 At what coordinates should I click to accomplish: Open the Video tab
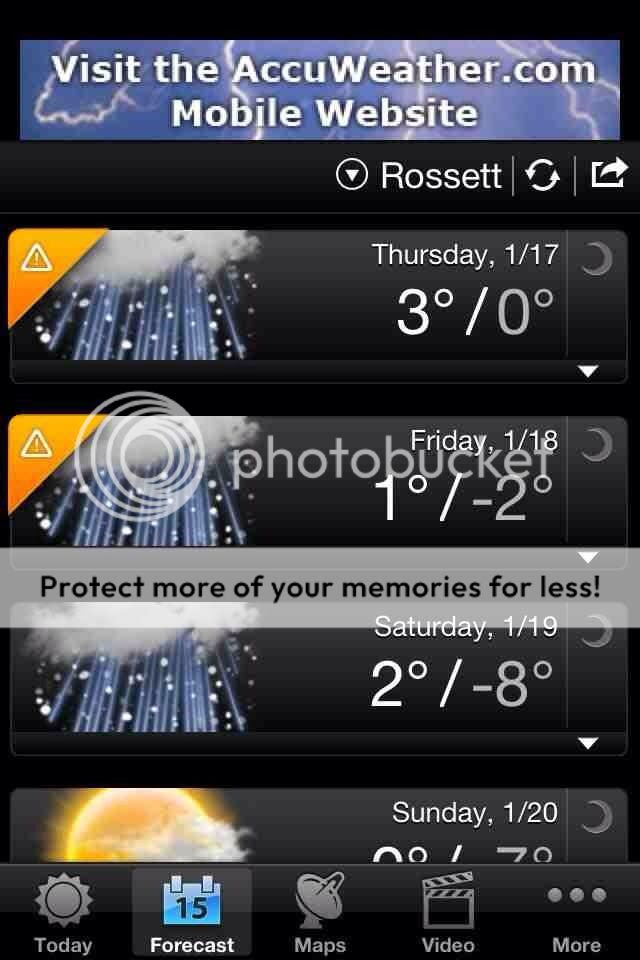point(448,914)
